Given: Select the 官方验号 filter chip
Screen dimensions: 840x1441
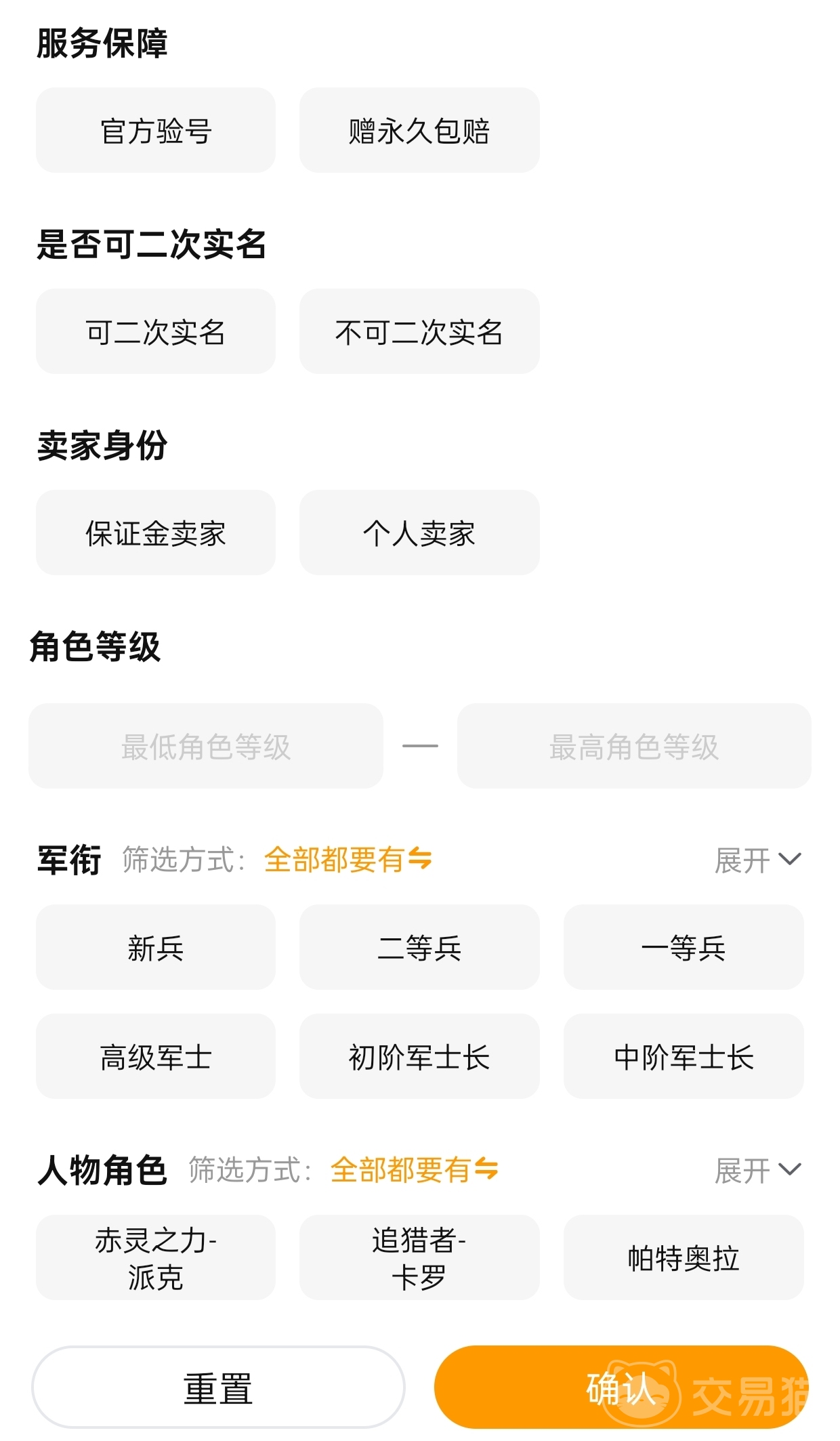Looking at the screenshot, I should point(155,130).
